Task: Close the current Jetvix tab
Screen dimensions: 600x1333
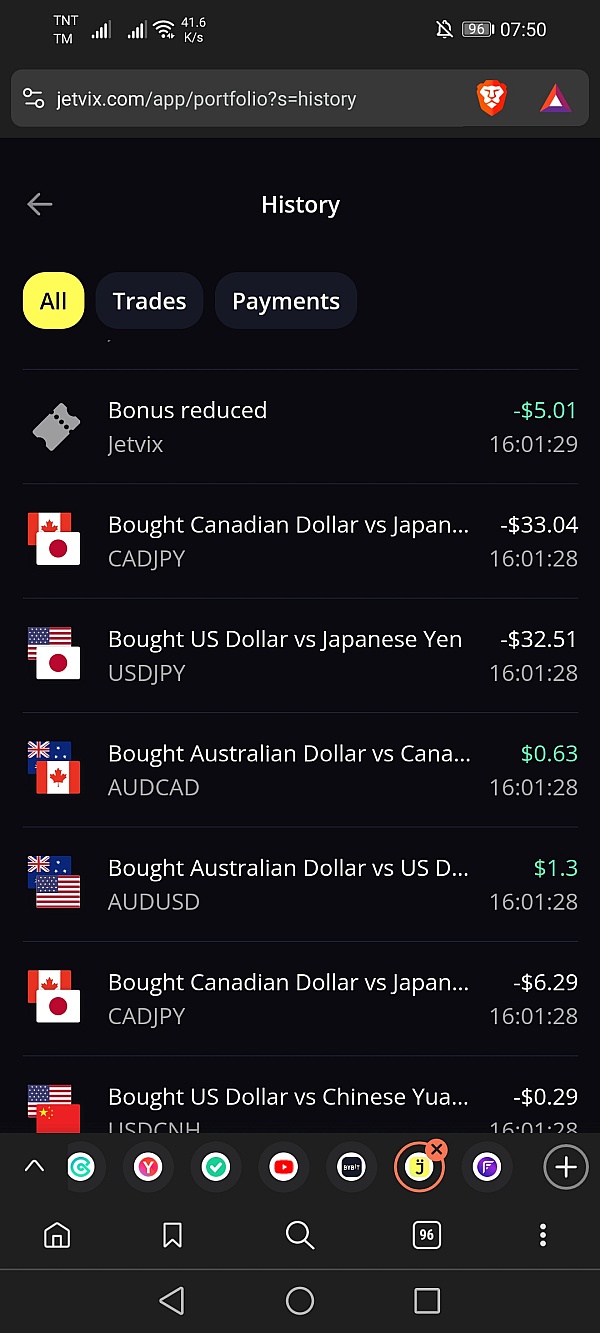Action: coord(436,1150)
